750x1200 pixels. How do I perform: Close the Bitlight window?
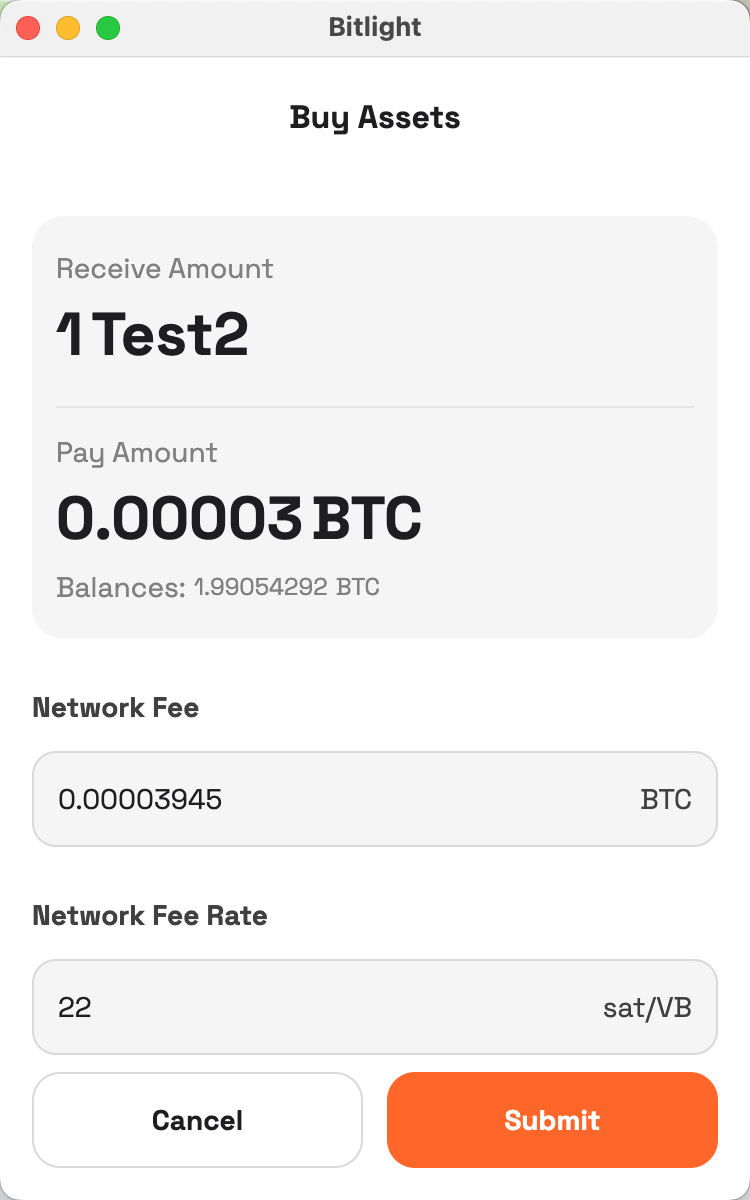(x=28, y=28)
